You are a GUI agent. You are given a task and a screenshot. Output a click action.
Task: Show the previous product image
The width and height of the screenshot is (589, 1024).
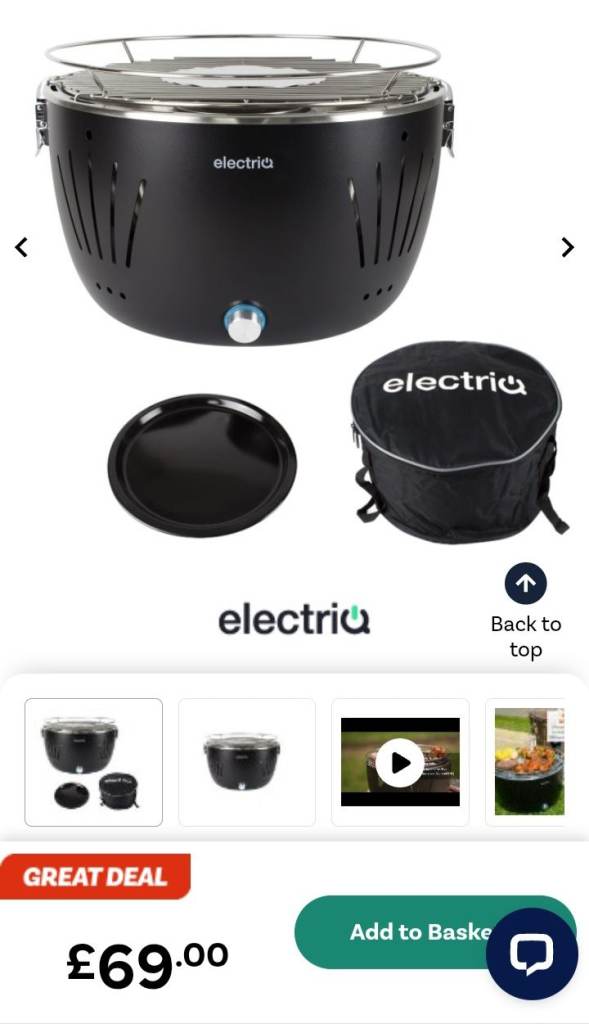tap(22, 248)
